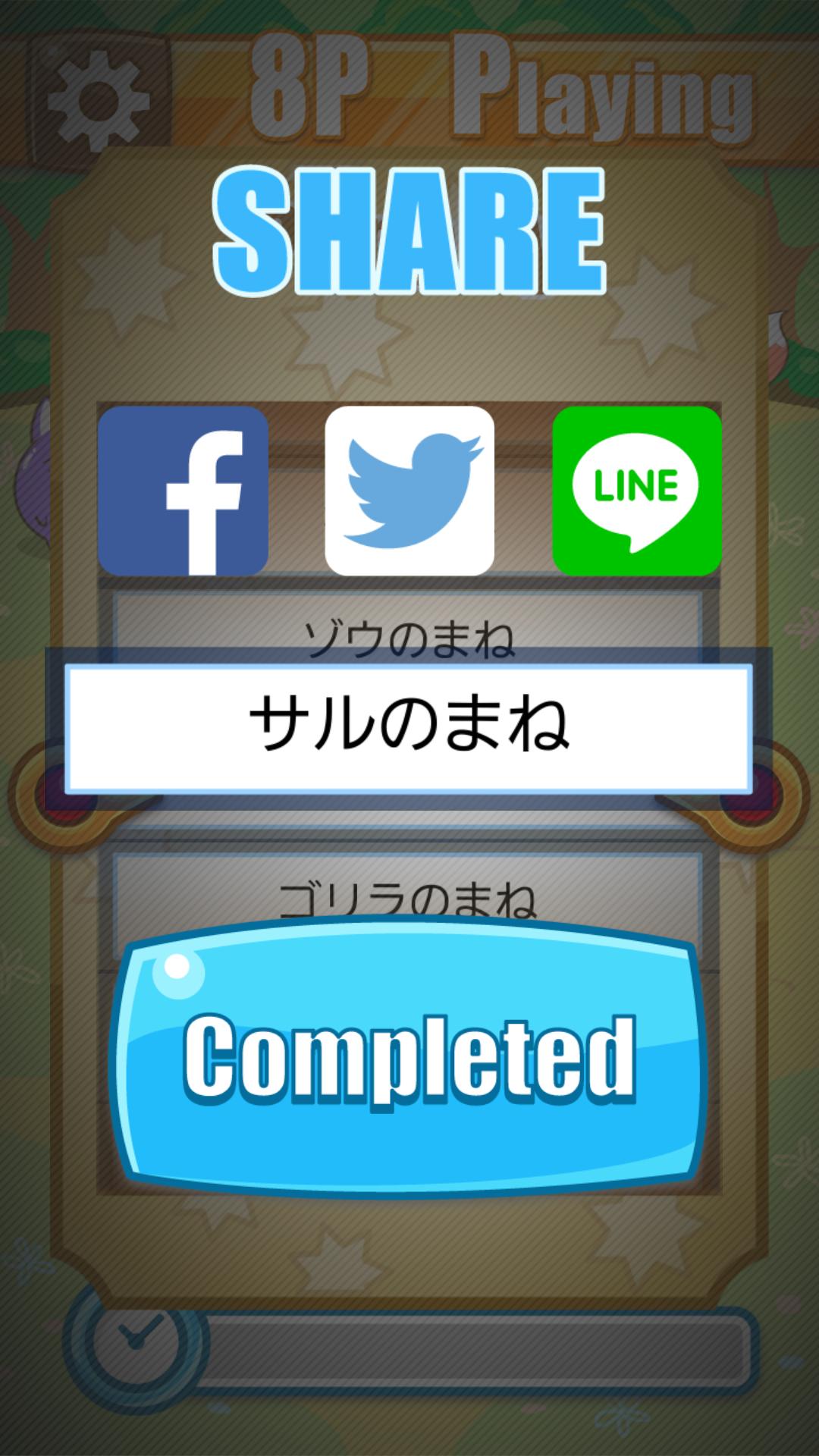Image resolution: width=819 pixels, height=1456 pixels.
Task: Tap the Completed button
Action: point(408,1058)
